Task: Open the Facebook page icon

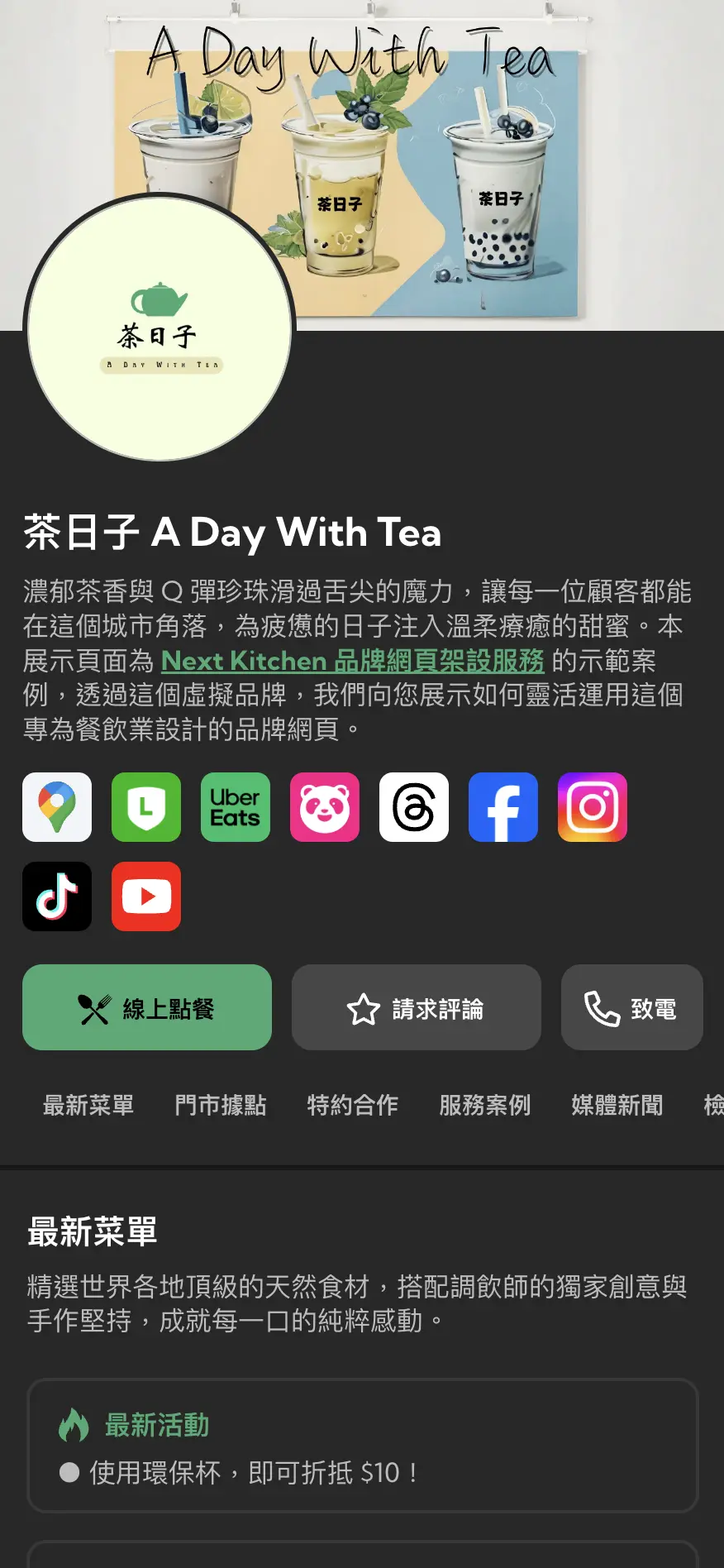Action: [503, 807]
